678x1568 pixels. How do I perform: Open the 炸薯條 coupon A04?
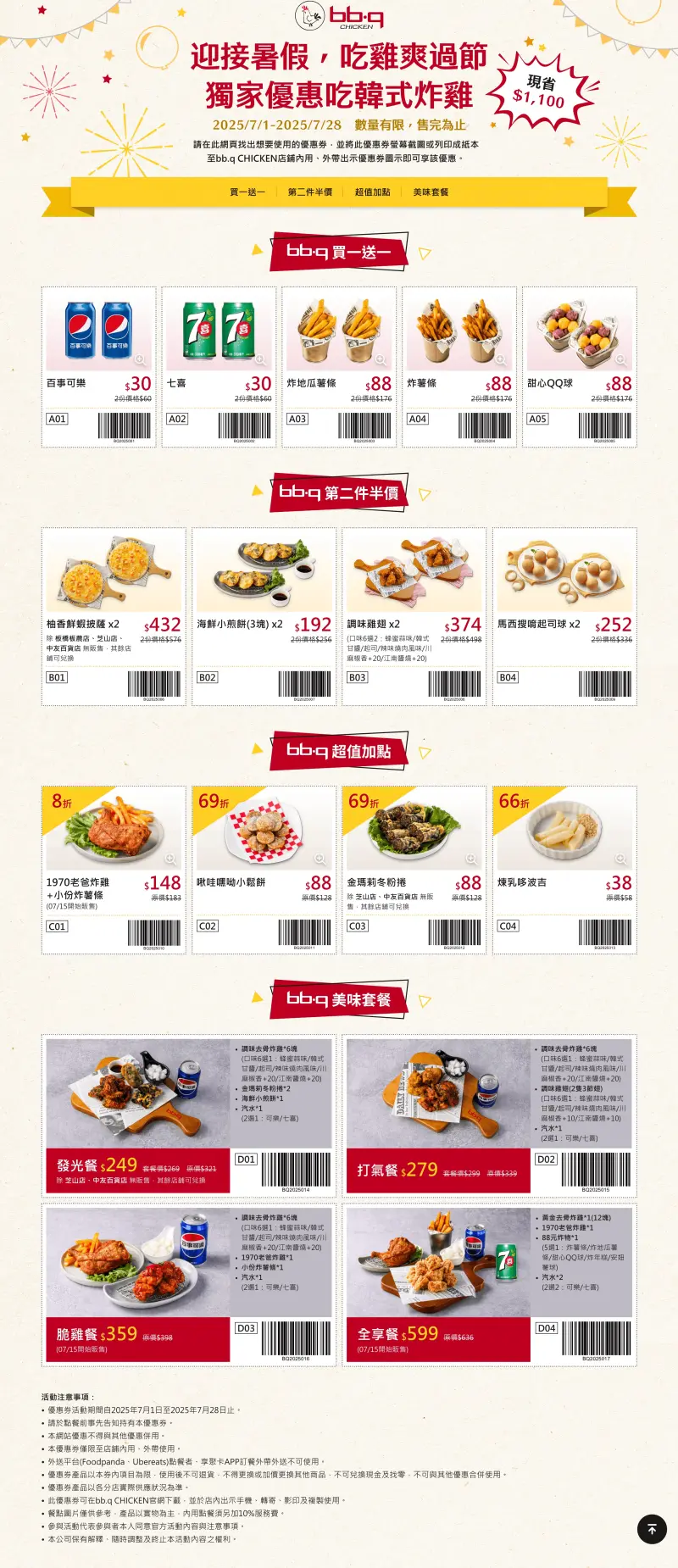pos(460,366)
